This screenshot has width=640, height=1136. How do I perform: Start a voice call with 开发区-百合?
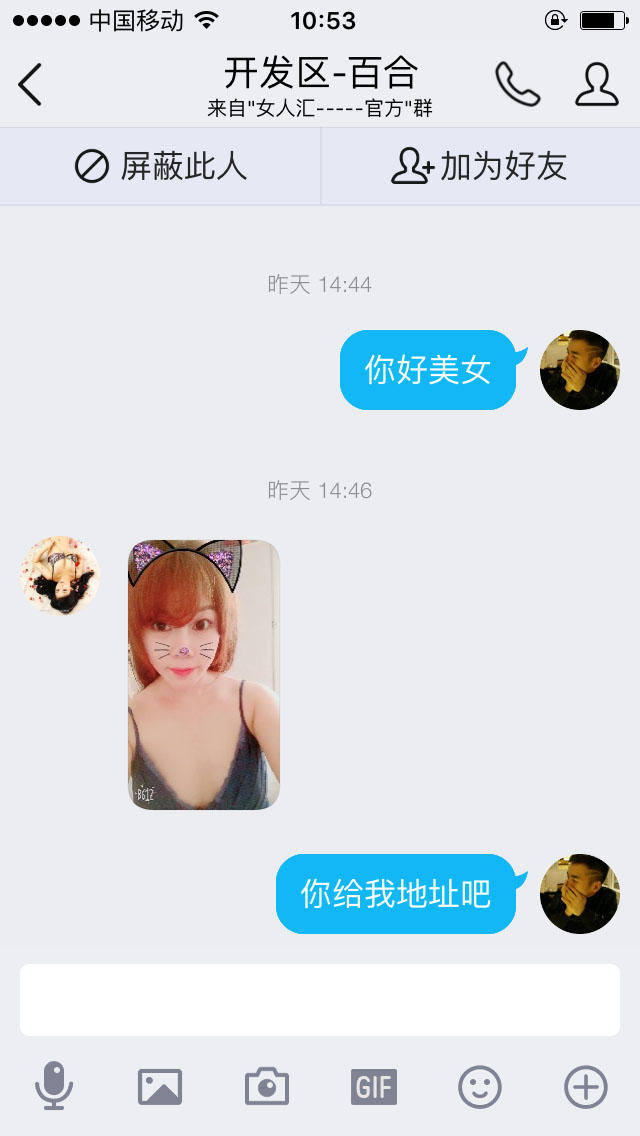[517, 84]
